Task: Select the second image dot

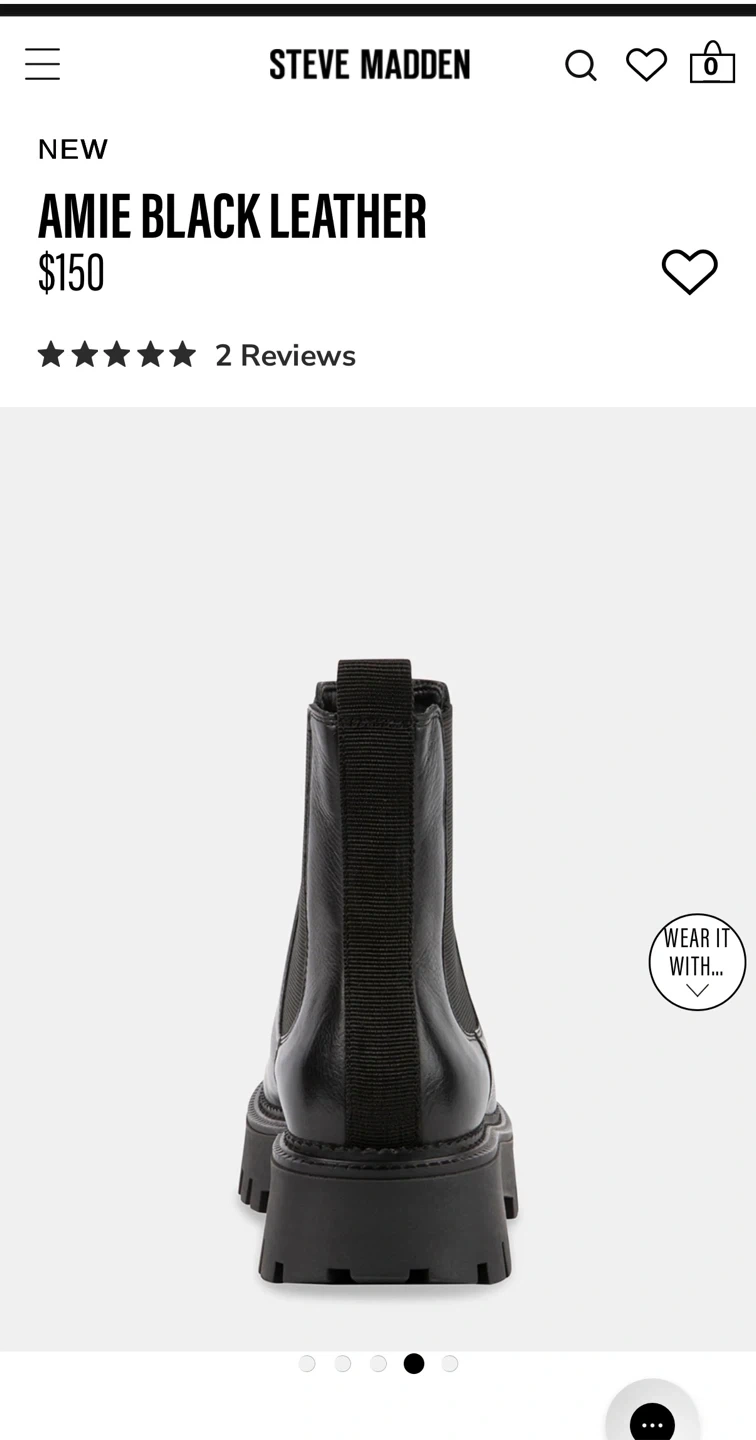Action: tap(343, 1364)
